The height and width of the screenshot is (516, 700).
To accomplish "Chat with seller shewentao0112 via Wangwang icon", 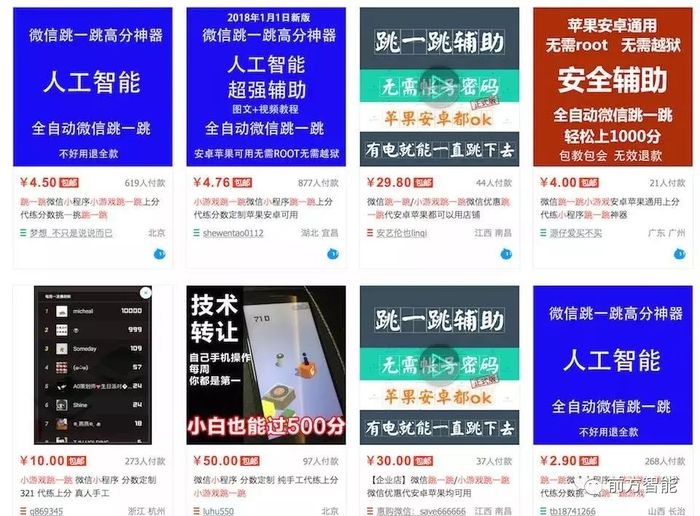I will (x=333, y=253).
